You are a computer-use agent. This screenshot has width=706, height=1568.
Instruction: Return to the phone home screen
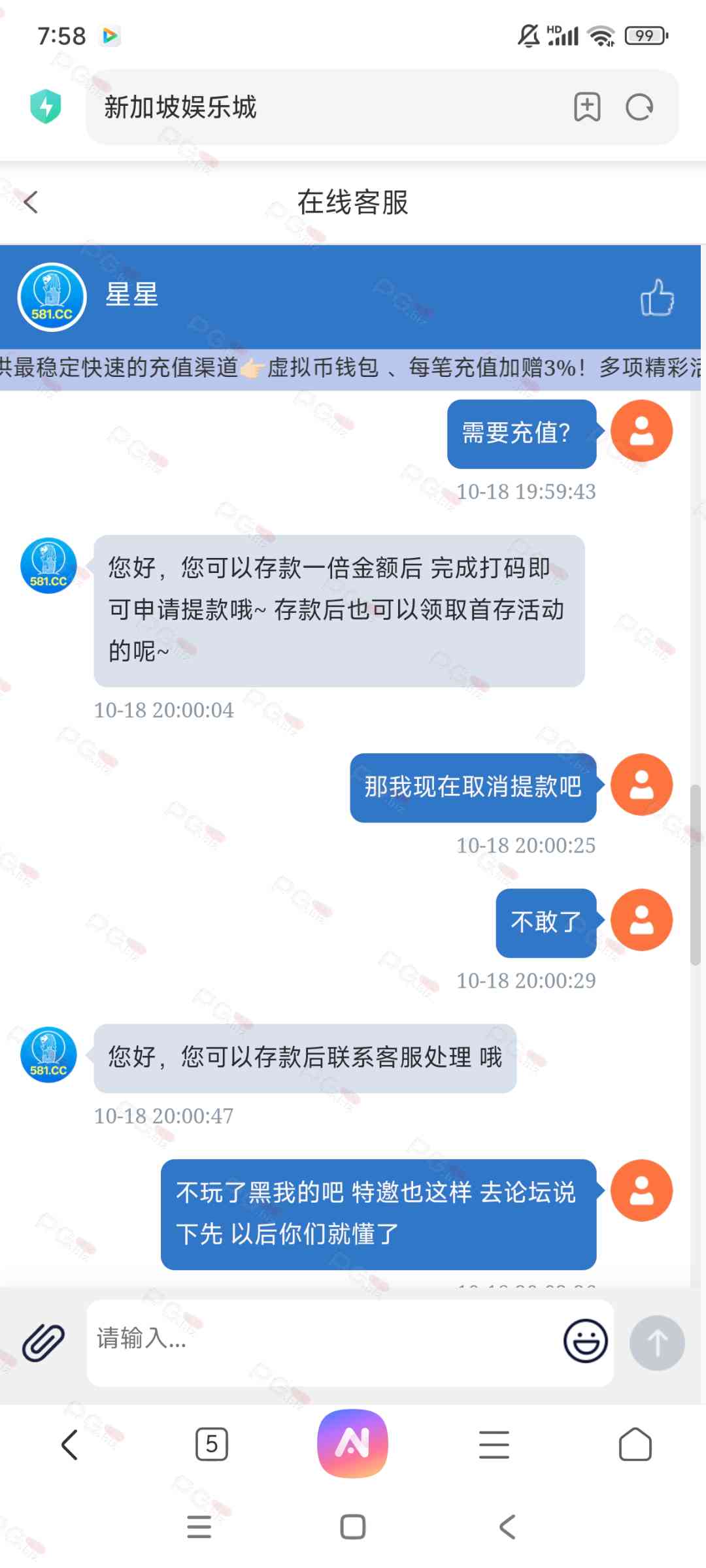tap(353, 1527)
